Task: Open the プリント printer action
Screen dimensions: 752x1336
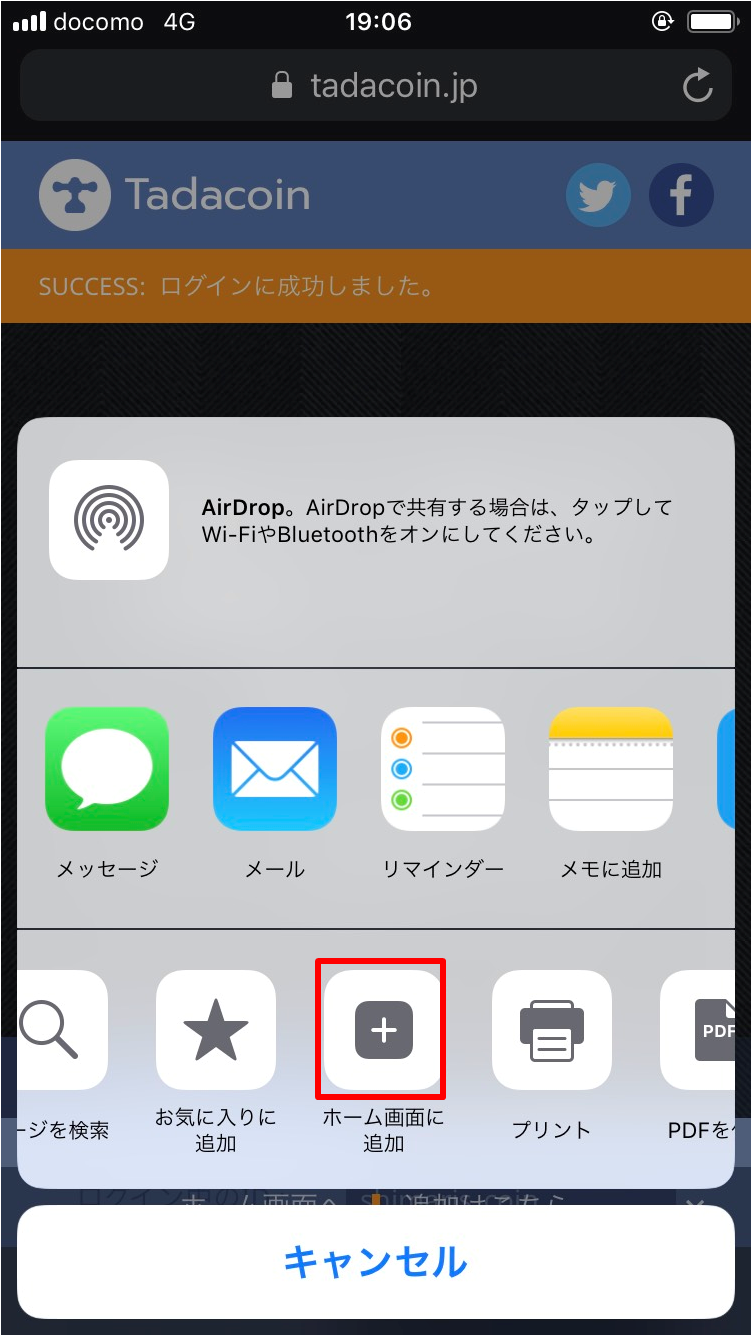Action: pyautogui.click(x=552, y=1030)
